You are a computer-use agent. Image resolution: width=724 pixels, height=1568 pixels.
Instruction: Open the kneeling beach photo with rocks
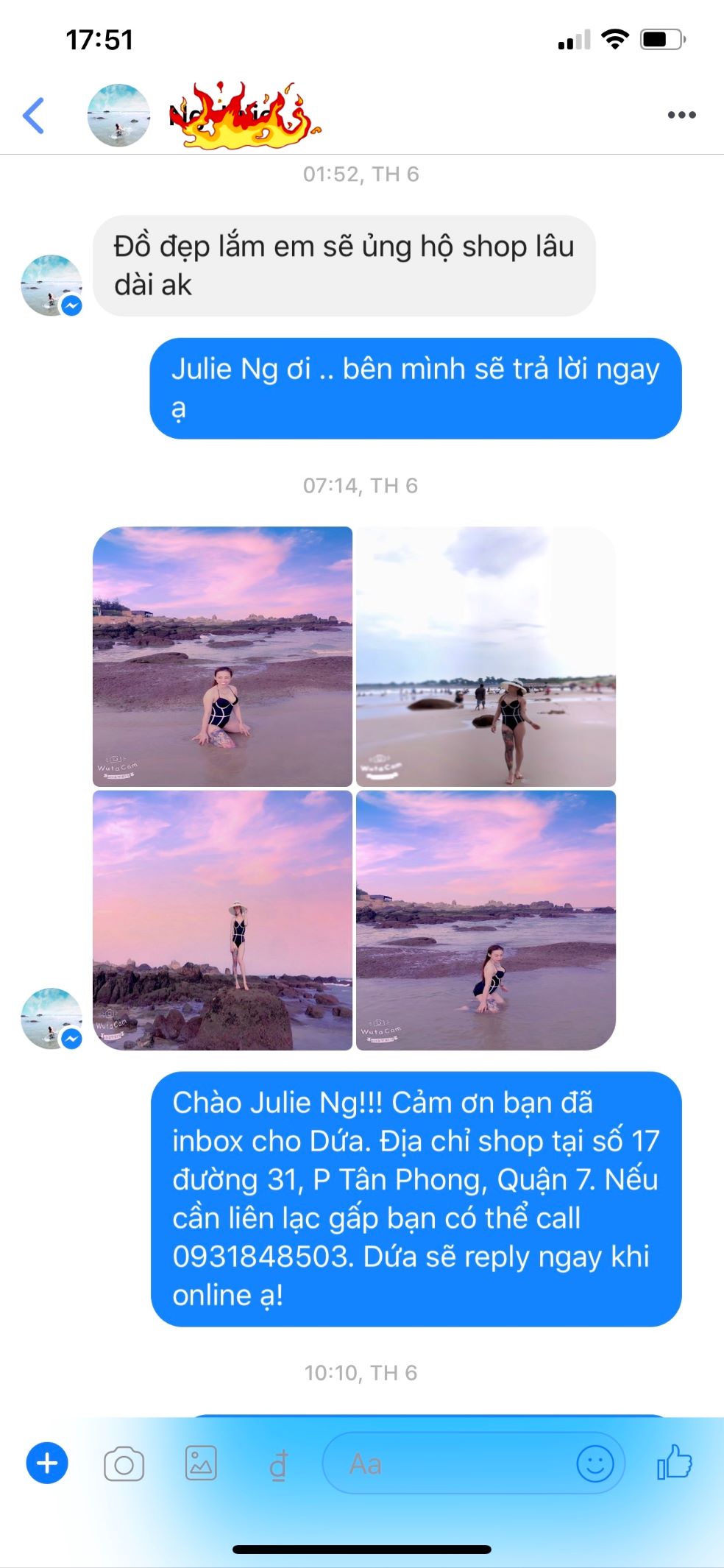[x=222, y=657]
